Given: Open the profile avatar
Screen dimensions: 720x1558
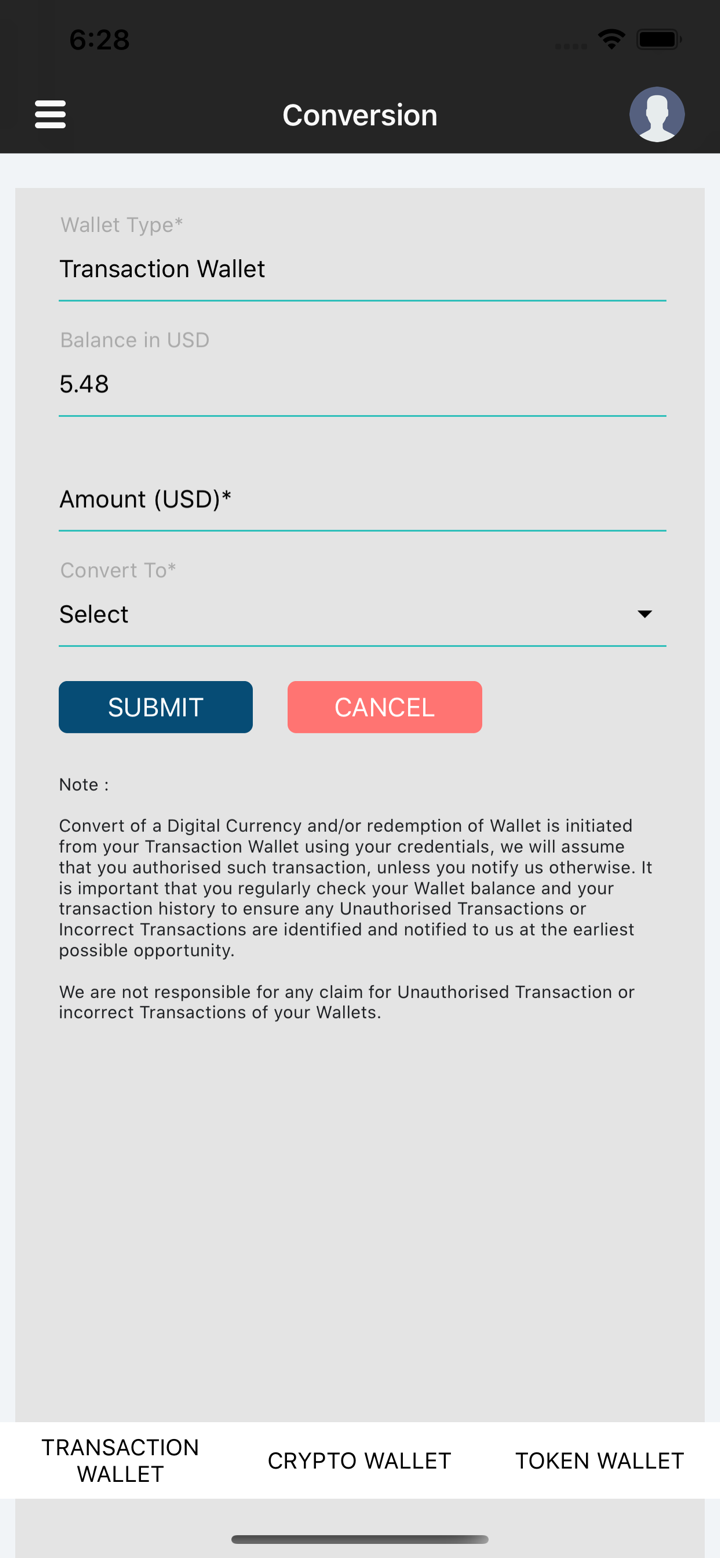Looking at the screenshot, I should point(656,114).
